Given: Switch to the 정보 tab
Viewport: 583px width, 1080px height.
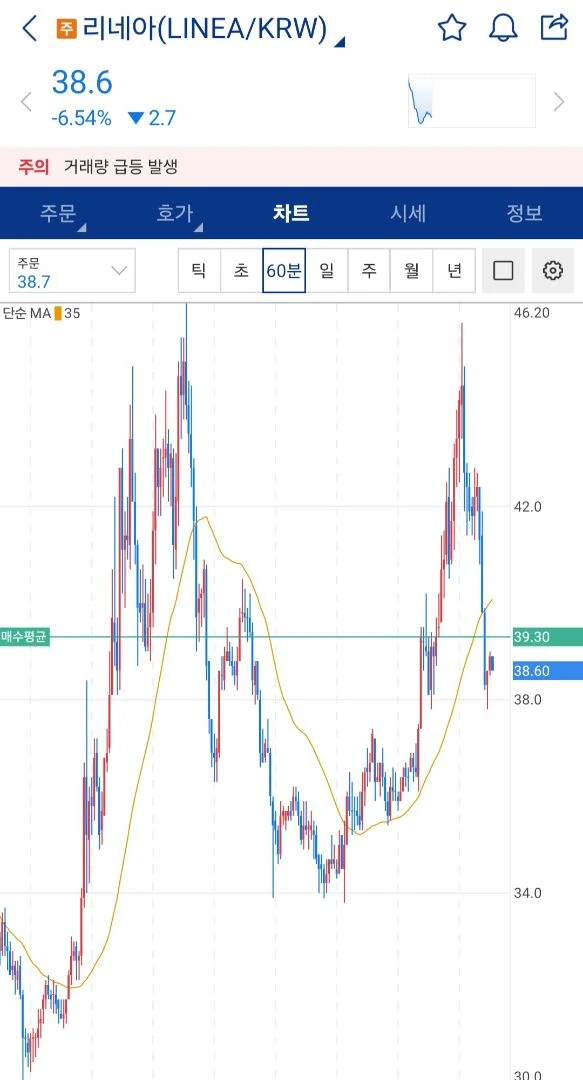Looking at the screenshot, I should (x=524, y=213).
